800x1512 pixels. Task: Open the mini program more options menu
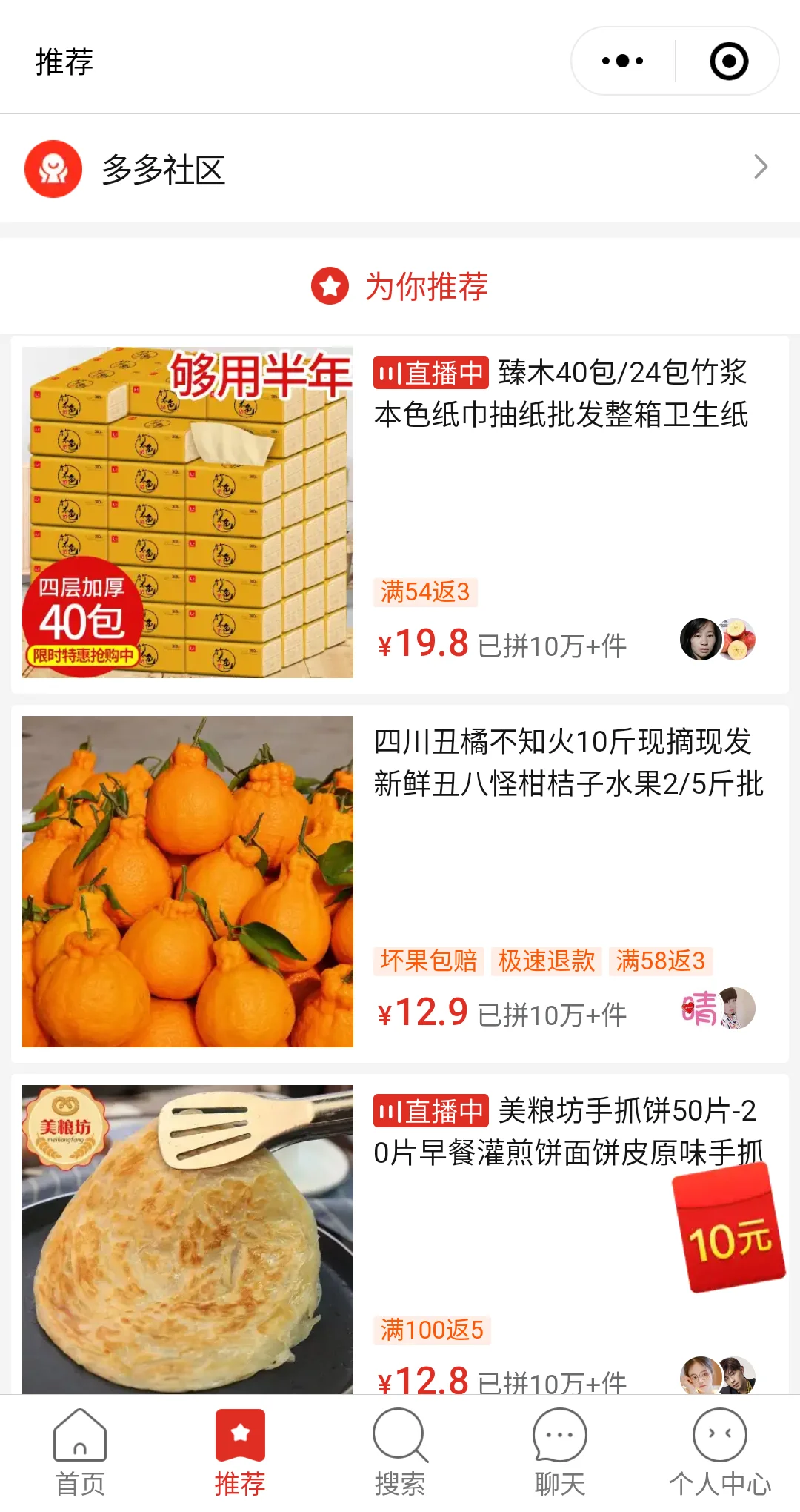[x=622, y=61]
